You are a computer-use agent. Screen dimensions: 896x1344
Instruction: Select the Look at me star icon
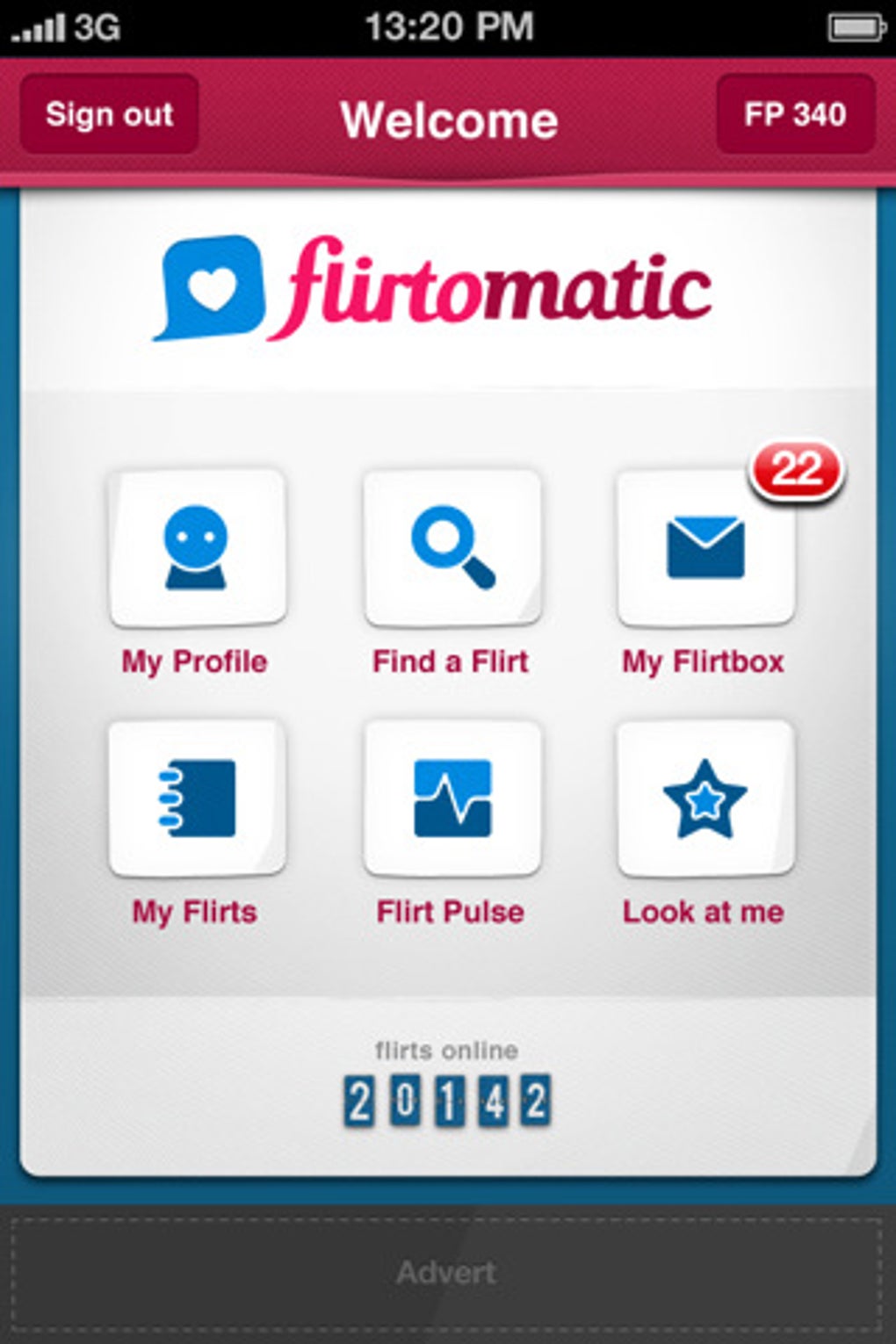click(705, 798)
